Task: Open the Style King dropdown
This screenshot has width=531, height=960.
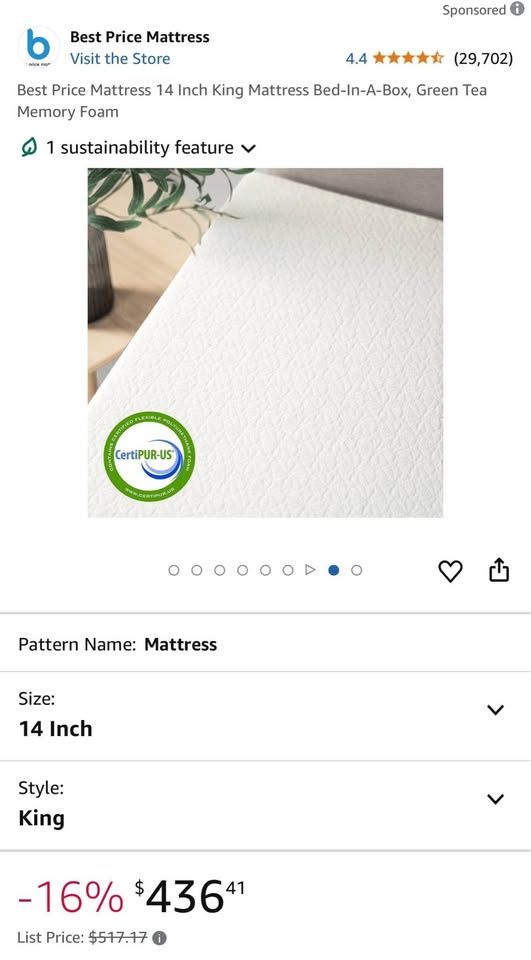Action: click(x=265, y=805)
